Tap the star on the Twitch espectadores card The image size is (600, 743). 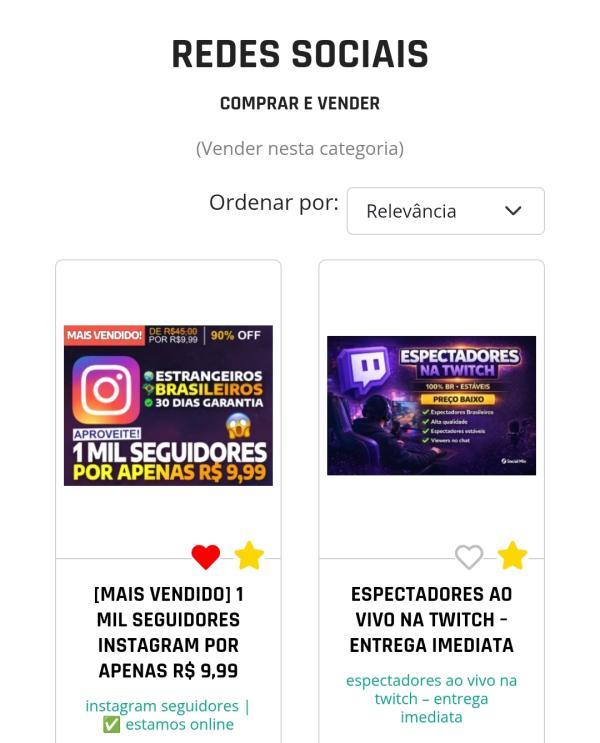(x=512, y=556)
